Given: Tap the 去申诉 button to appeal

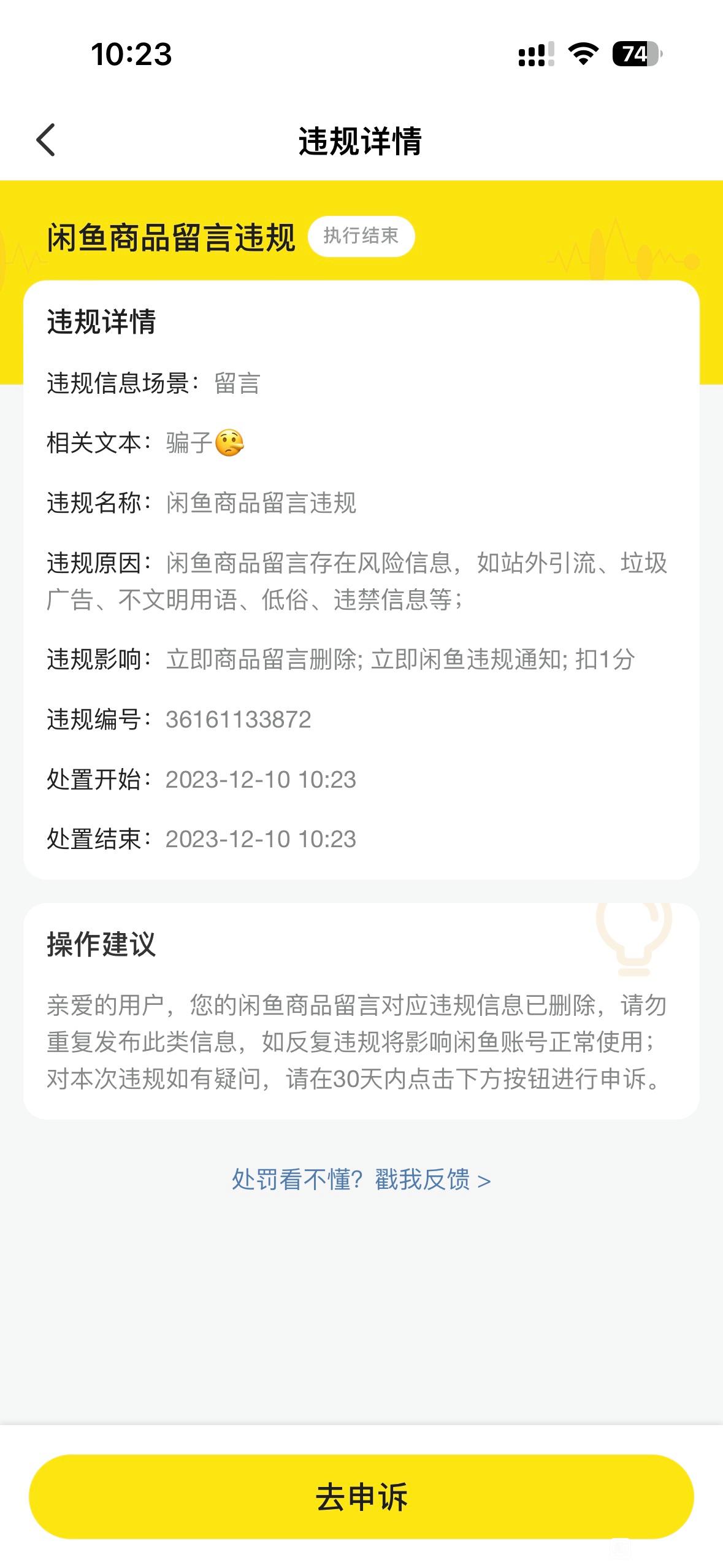Looking at the screenshot, I should [361, 1496].
